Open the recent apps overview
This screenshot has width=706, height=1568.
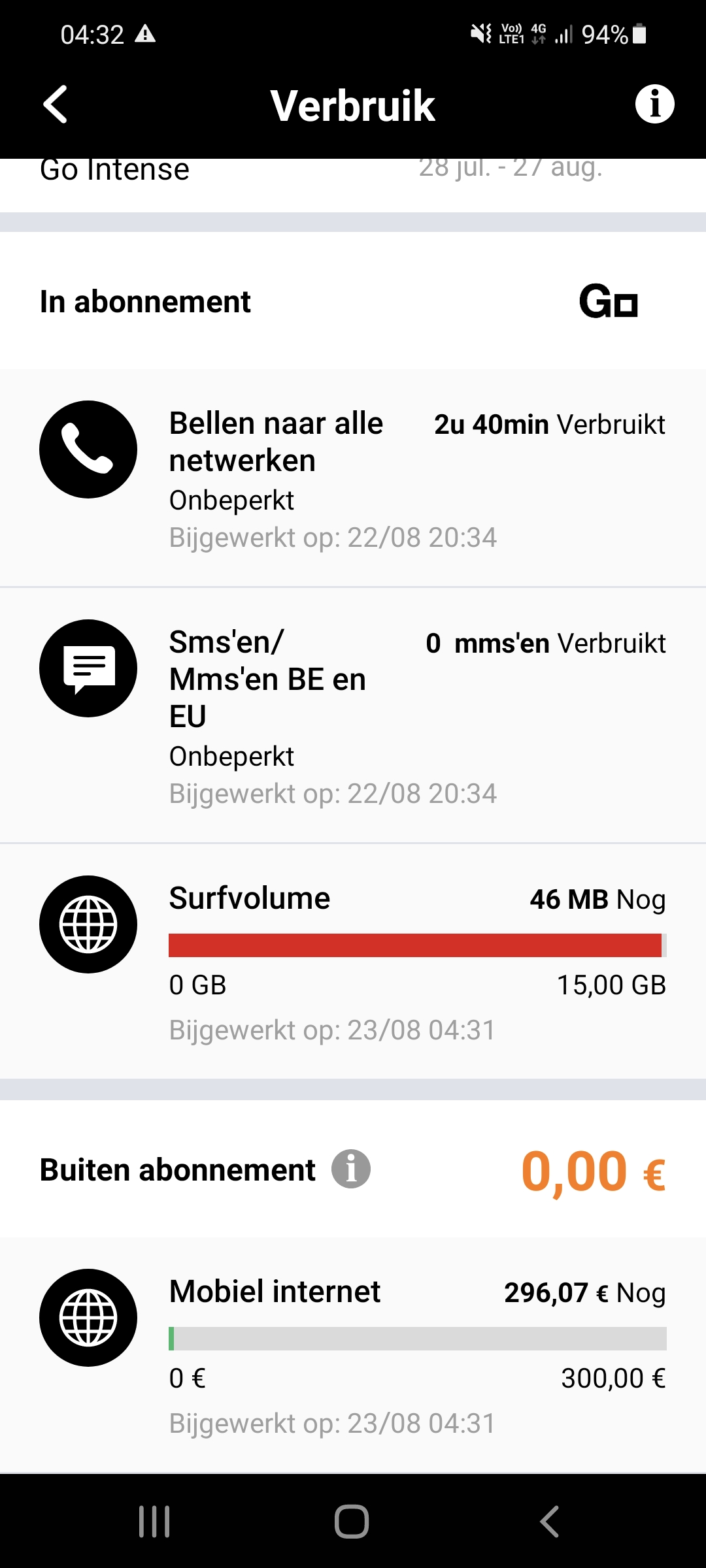[155, 1522]
